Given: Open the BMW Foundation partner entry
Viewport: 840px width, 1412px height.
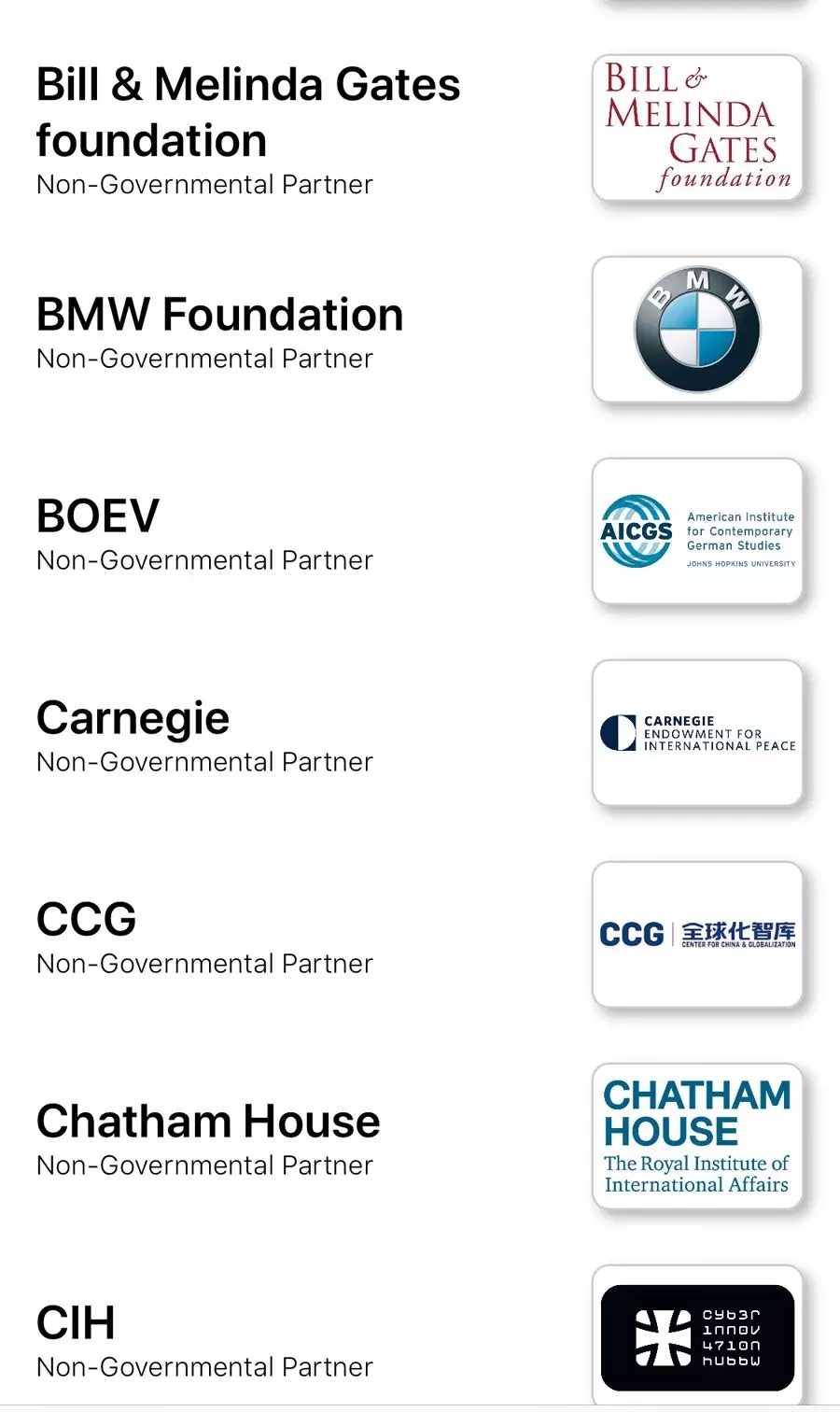Looking at the screenshot, I should 220,329.
